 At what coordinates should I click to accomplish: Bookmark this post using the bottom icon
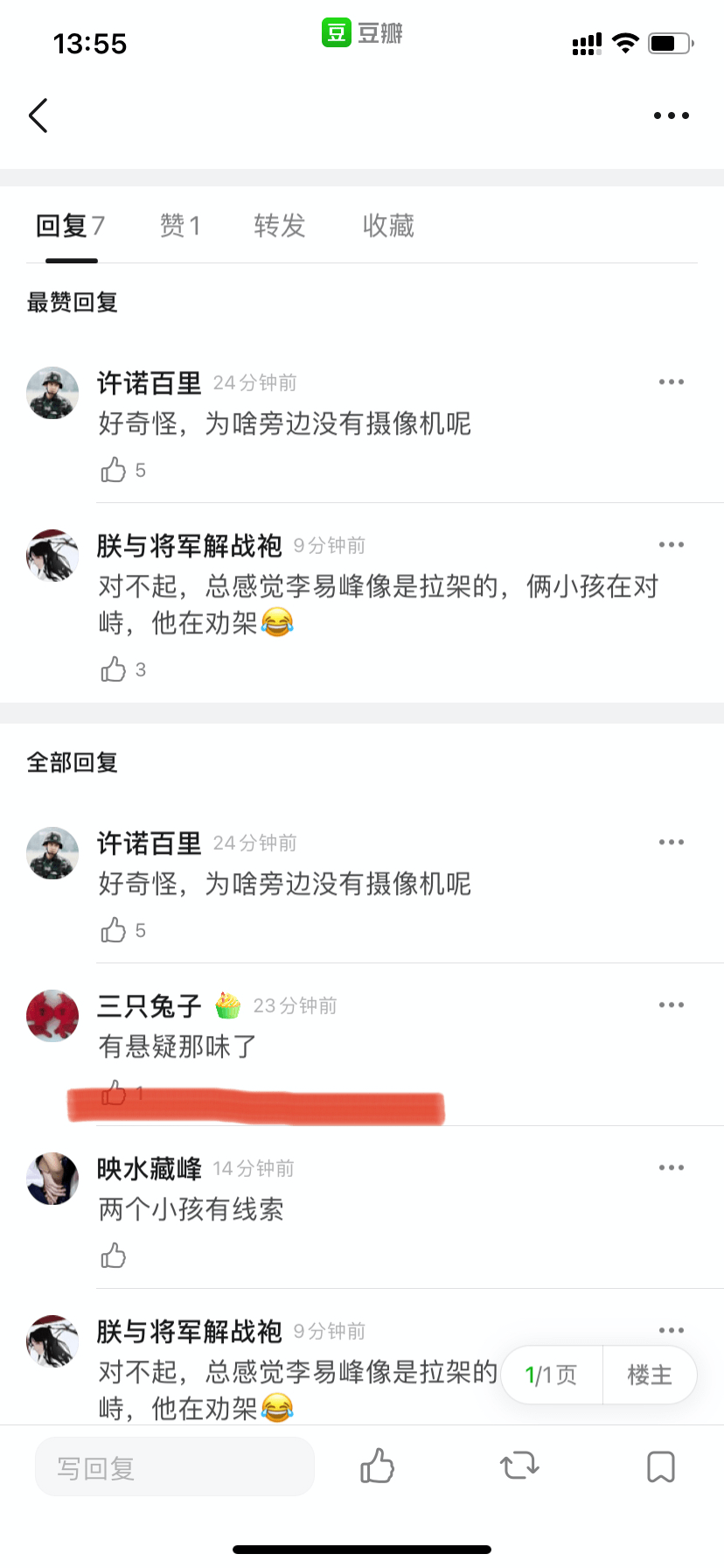coord(661,1466)
